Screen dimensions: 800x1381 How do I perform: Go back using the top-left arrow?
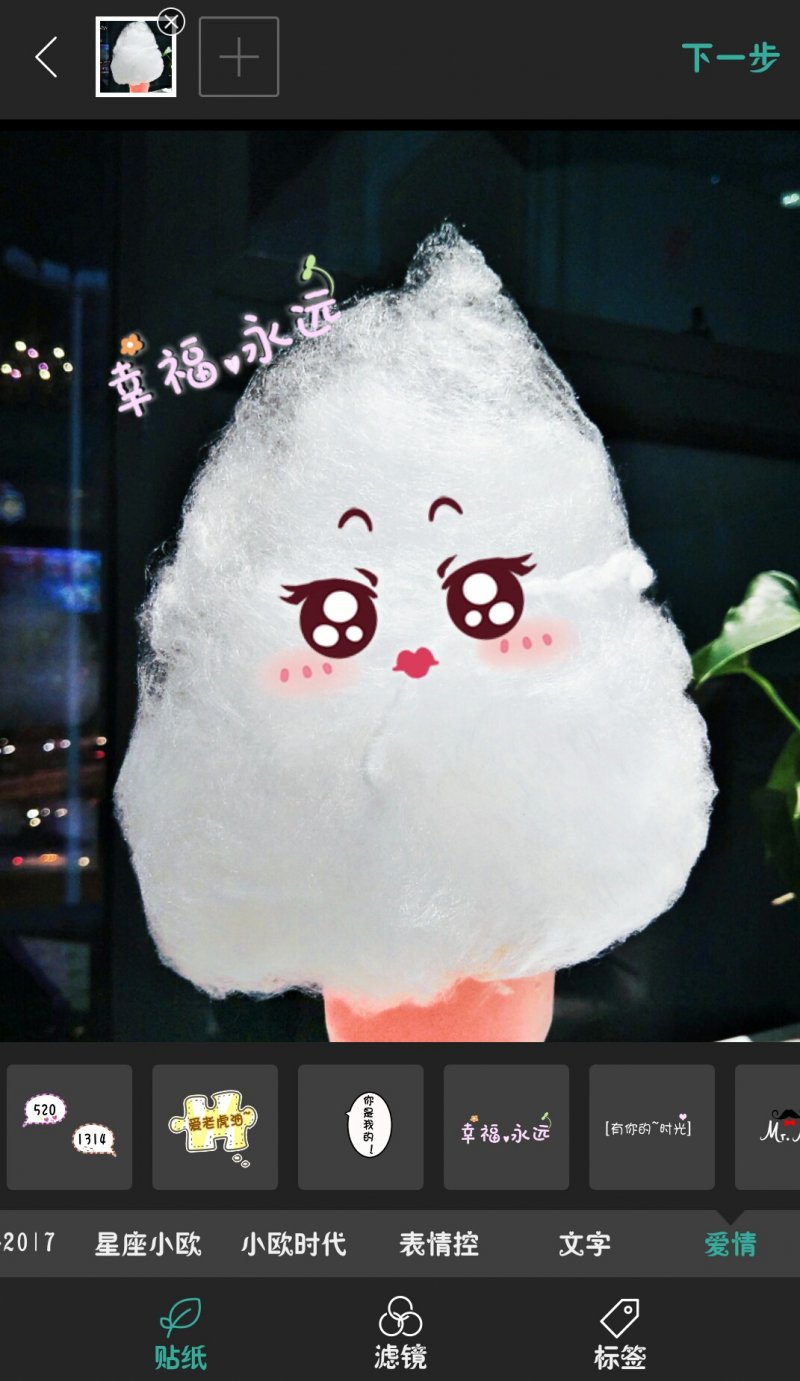46,58
